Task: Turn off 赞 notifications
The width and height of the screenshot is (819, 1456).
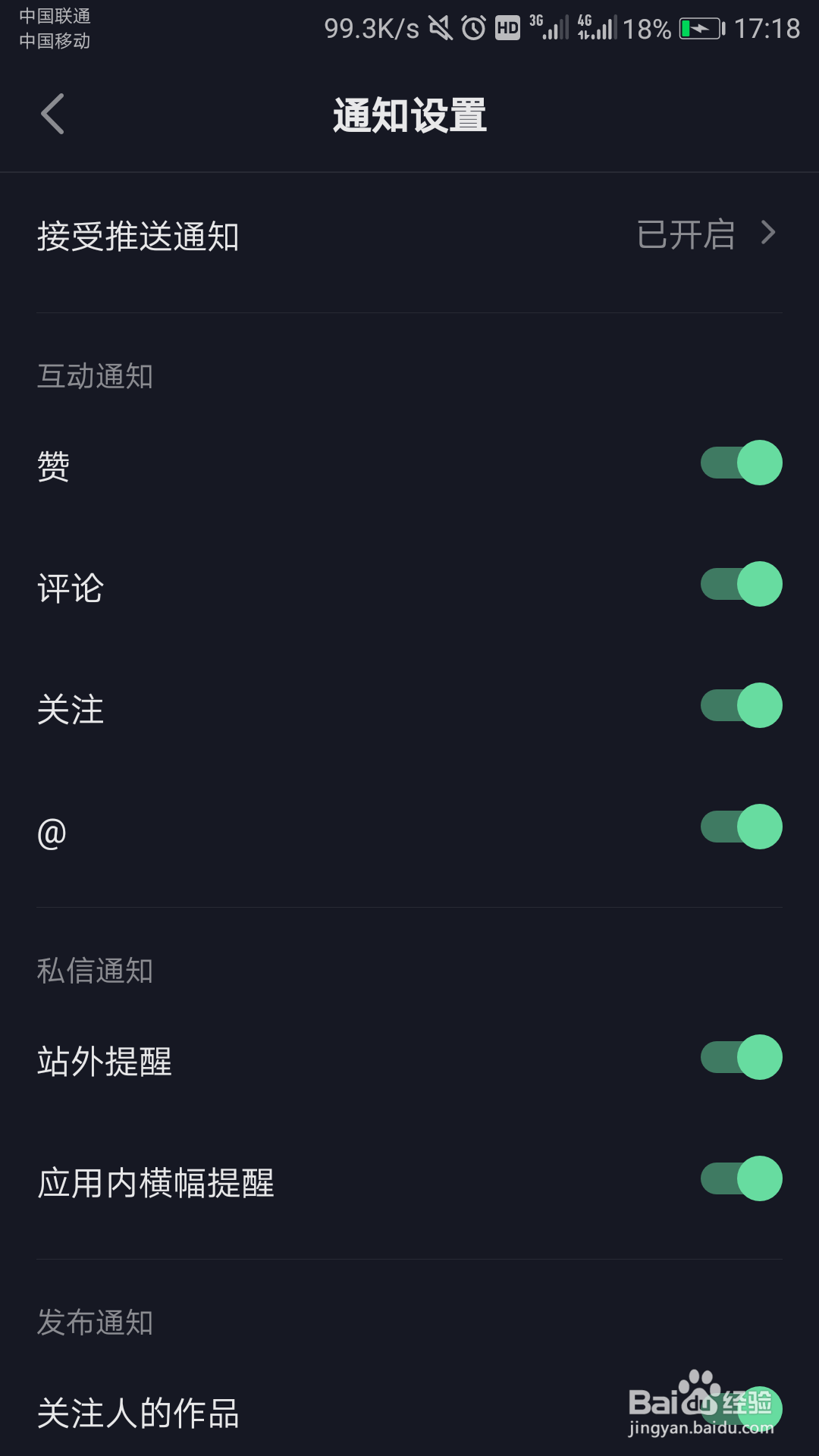Action: pyautogui.click(x=741, y=463)
